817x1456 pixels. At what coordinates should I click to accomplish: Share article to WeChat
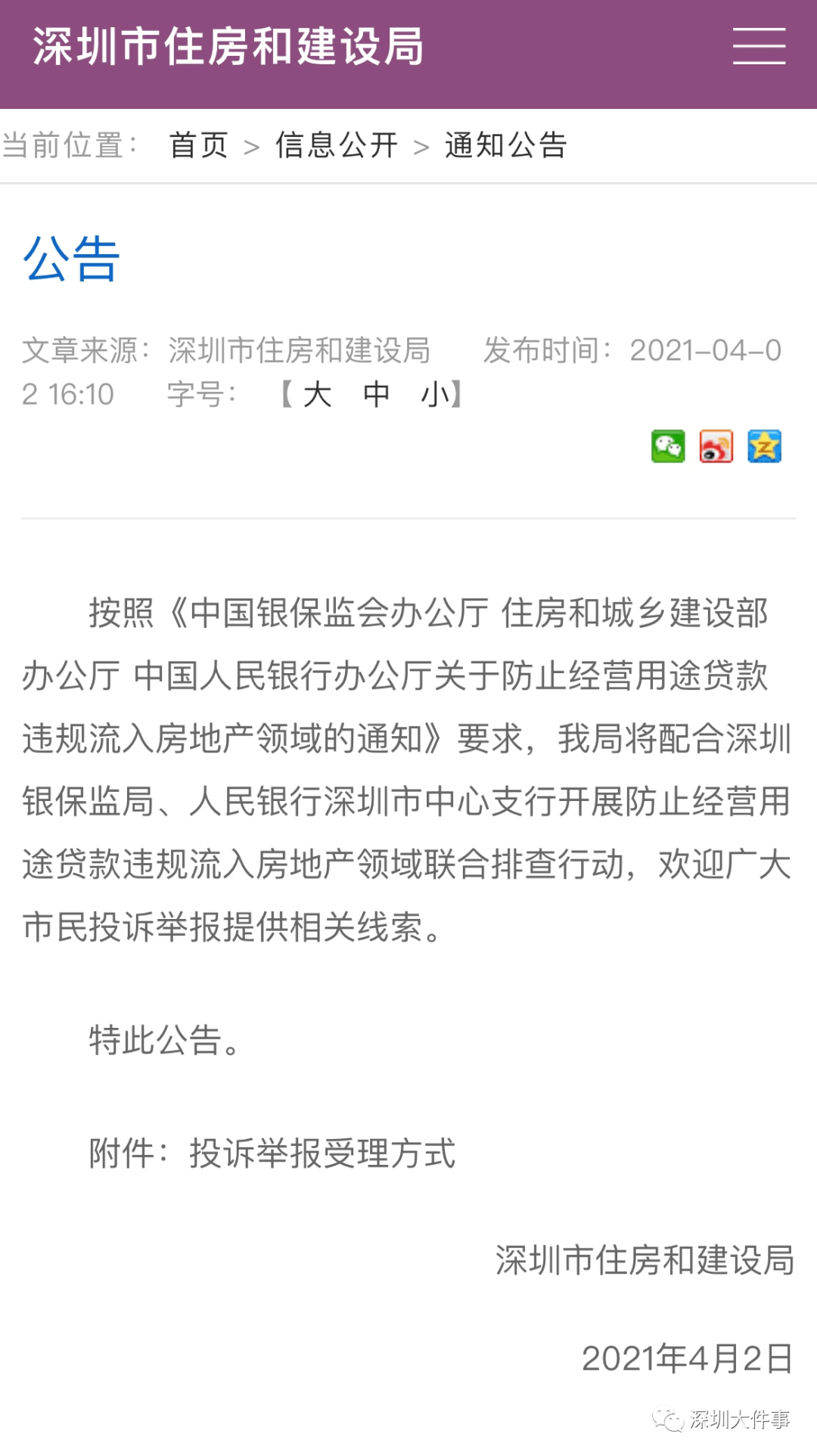tap(668, 446)
